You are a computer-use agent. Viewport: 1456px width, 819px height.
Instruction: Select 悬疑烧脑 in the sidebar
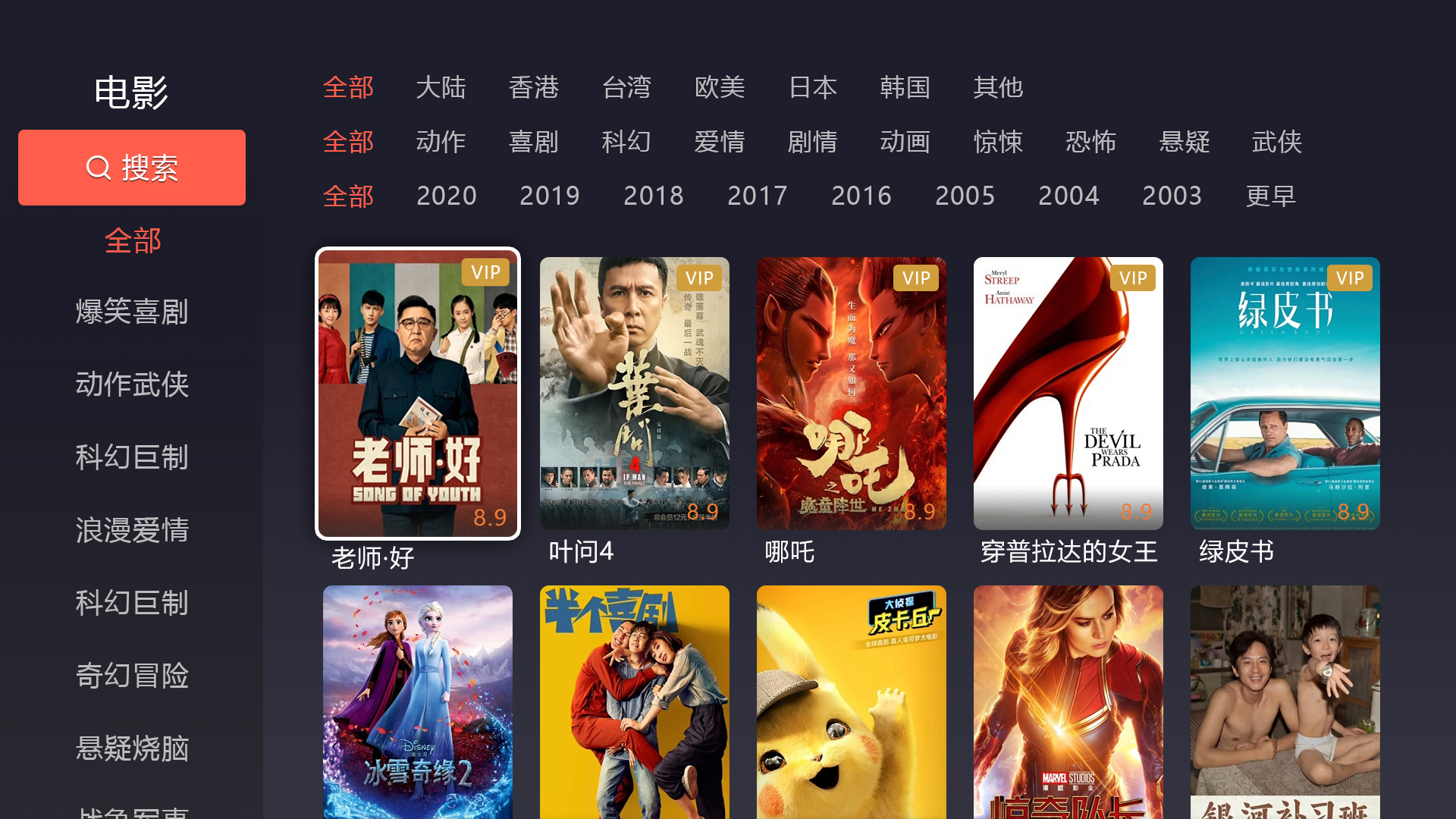132,748
